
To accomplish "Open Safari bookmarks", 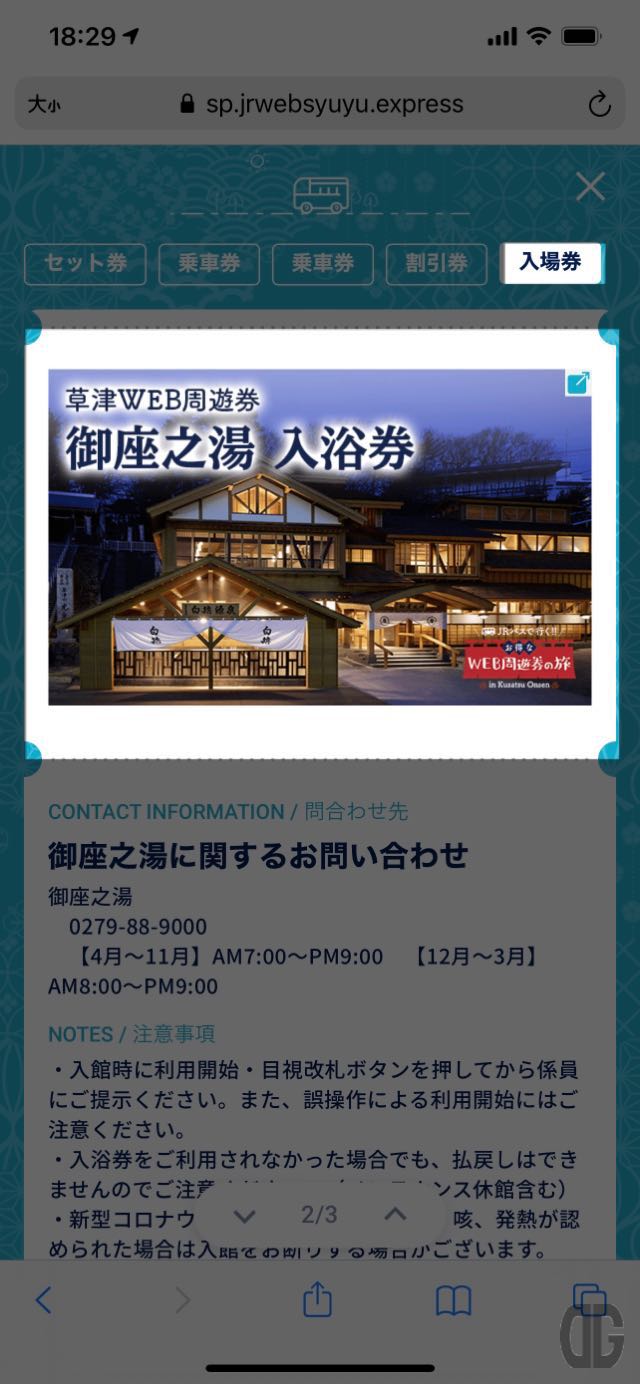I will pos(453,1299).
